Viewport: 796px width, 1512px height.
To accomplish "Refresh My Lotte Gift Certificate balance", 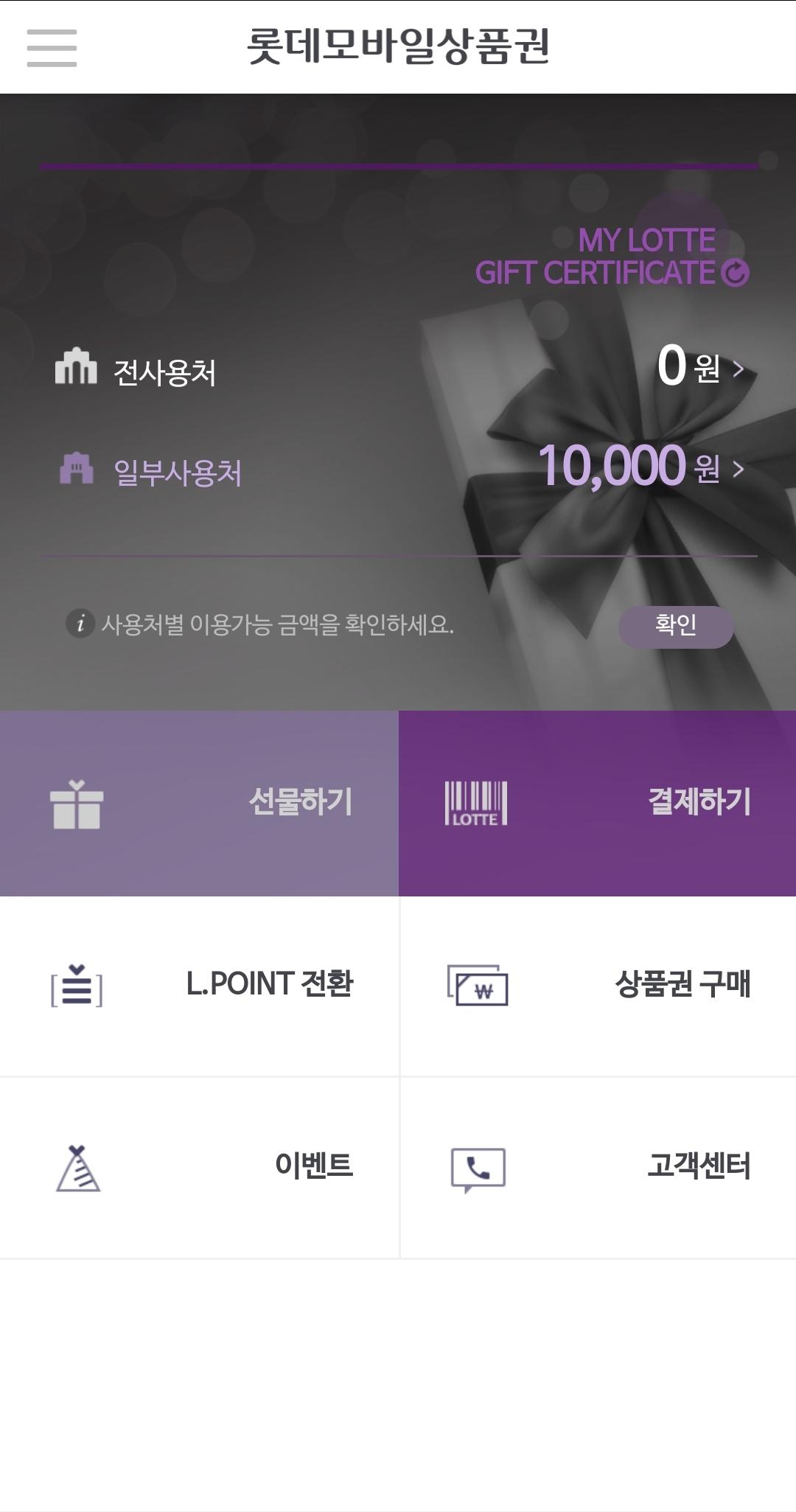I will click(x=735, y=273).
